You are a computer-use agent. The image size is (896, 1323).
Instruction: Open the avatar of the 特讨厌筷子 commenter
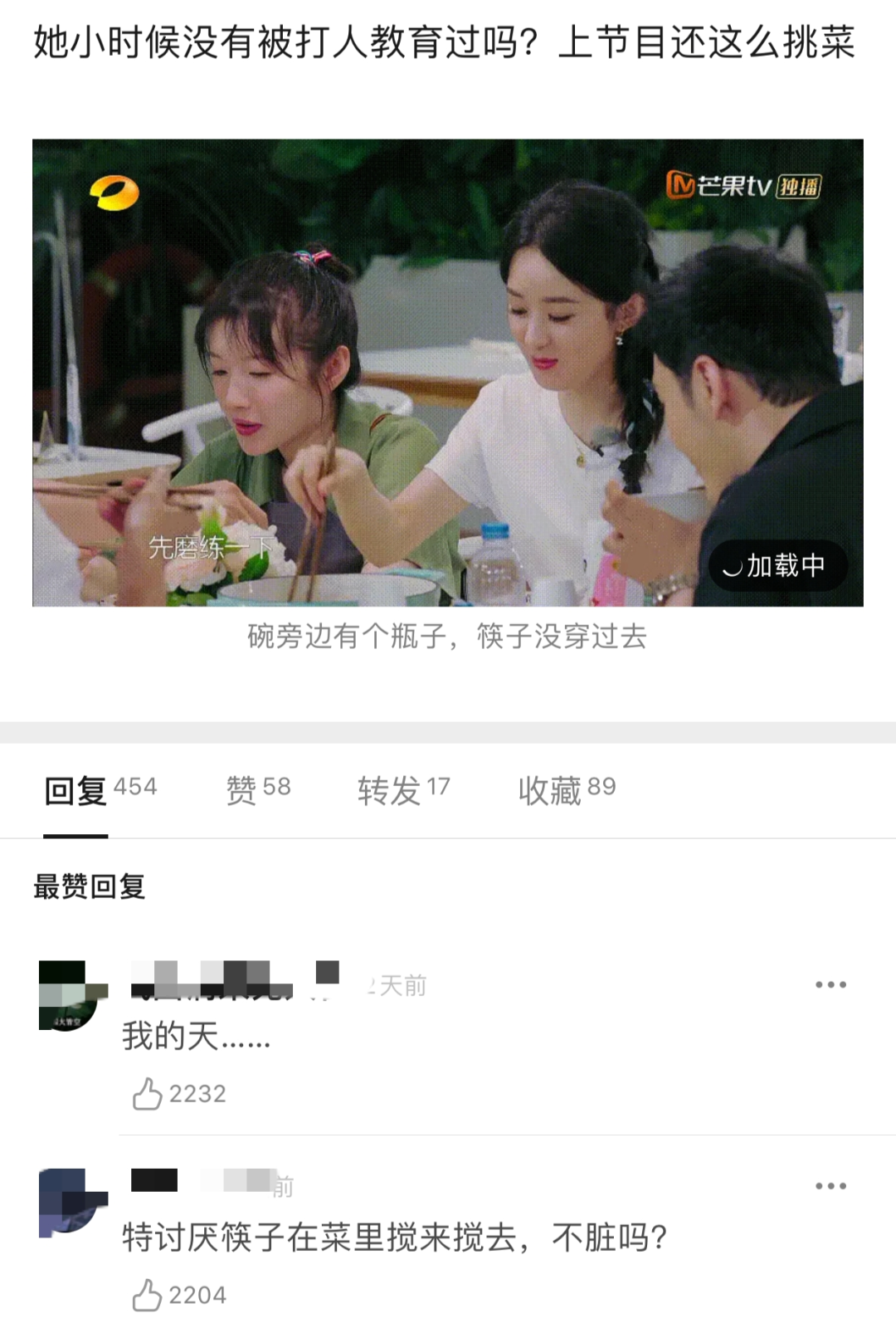[x=73, y=1203]
